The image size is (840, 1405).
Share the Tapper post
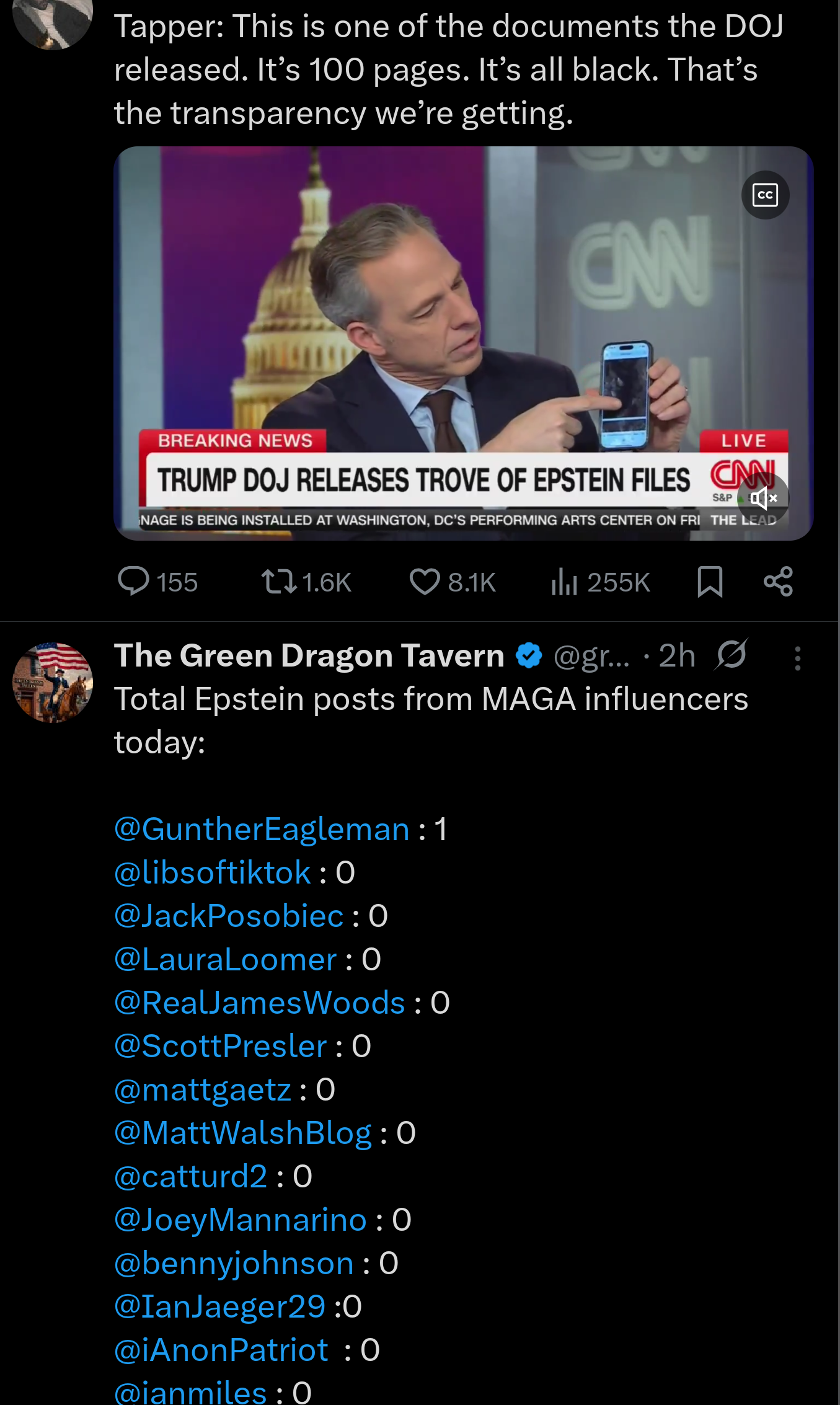coord(778,582)
